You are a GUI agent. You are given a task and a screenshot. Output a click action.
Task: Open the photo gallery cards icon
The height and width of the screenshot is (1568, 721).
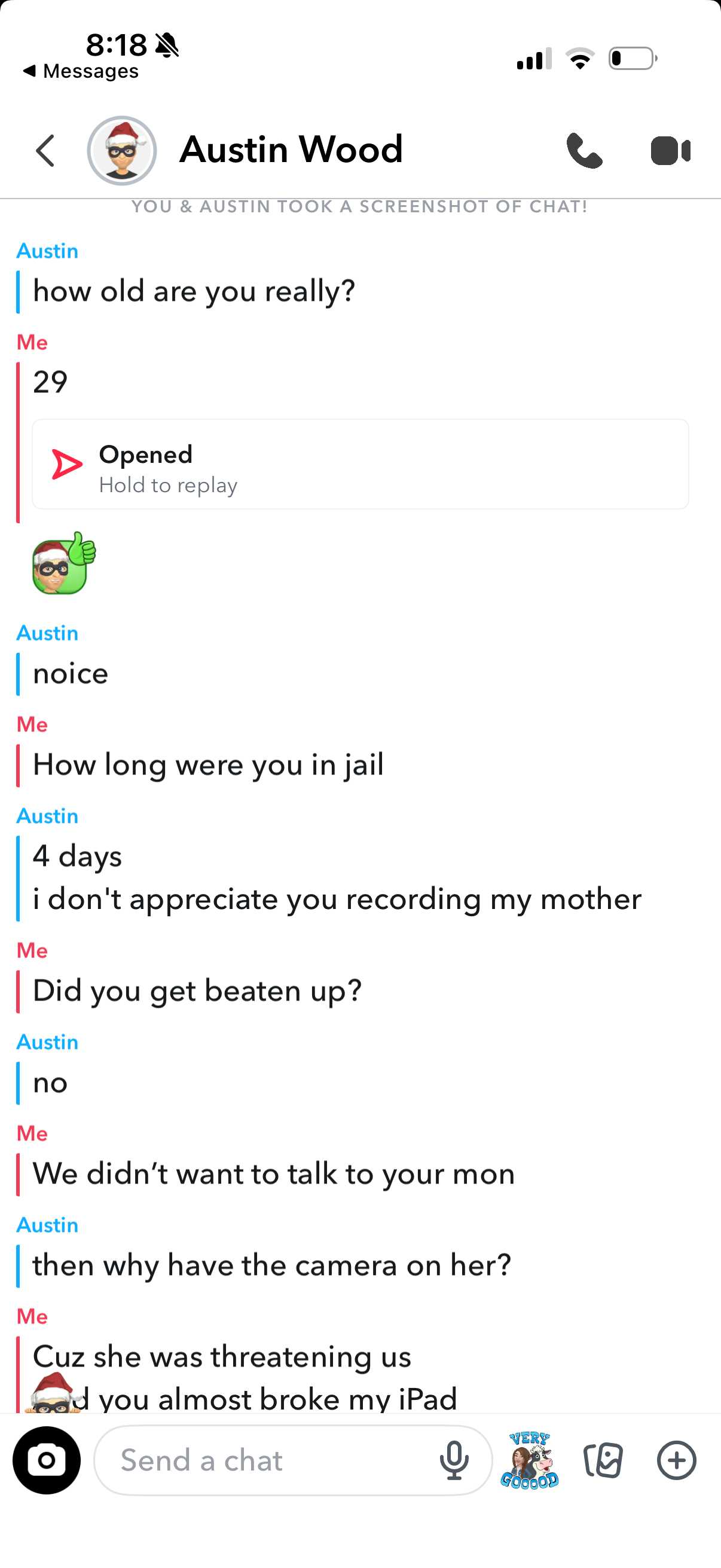(x=603, y=1460)
